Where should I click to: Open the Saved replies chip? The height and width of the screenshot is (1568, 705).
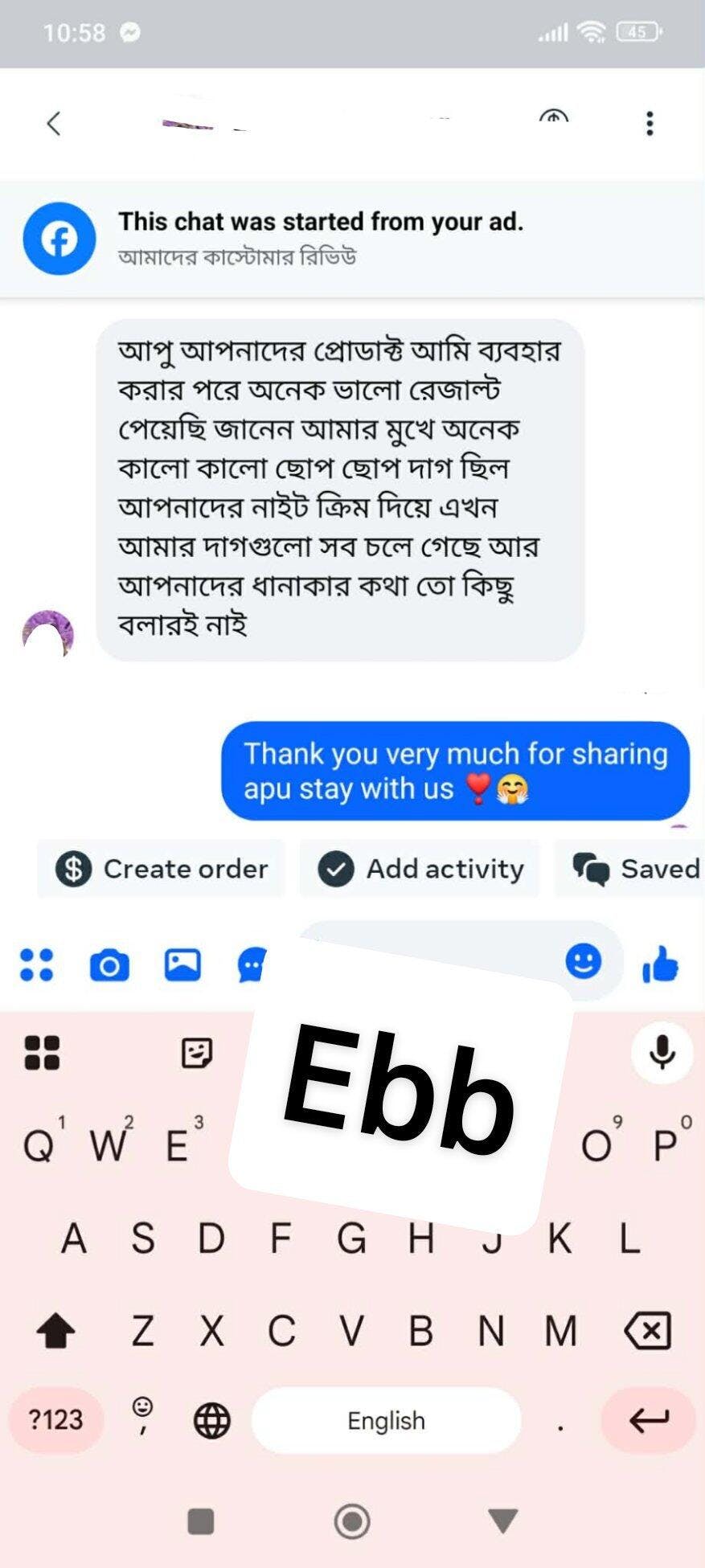[635, 869]
